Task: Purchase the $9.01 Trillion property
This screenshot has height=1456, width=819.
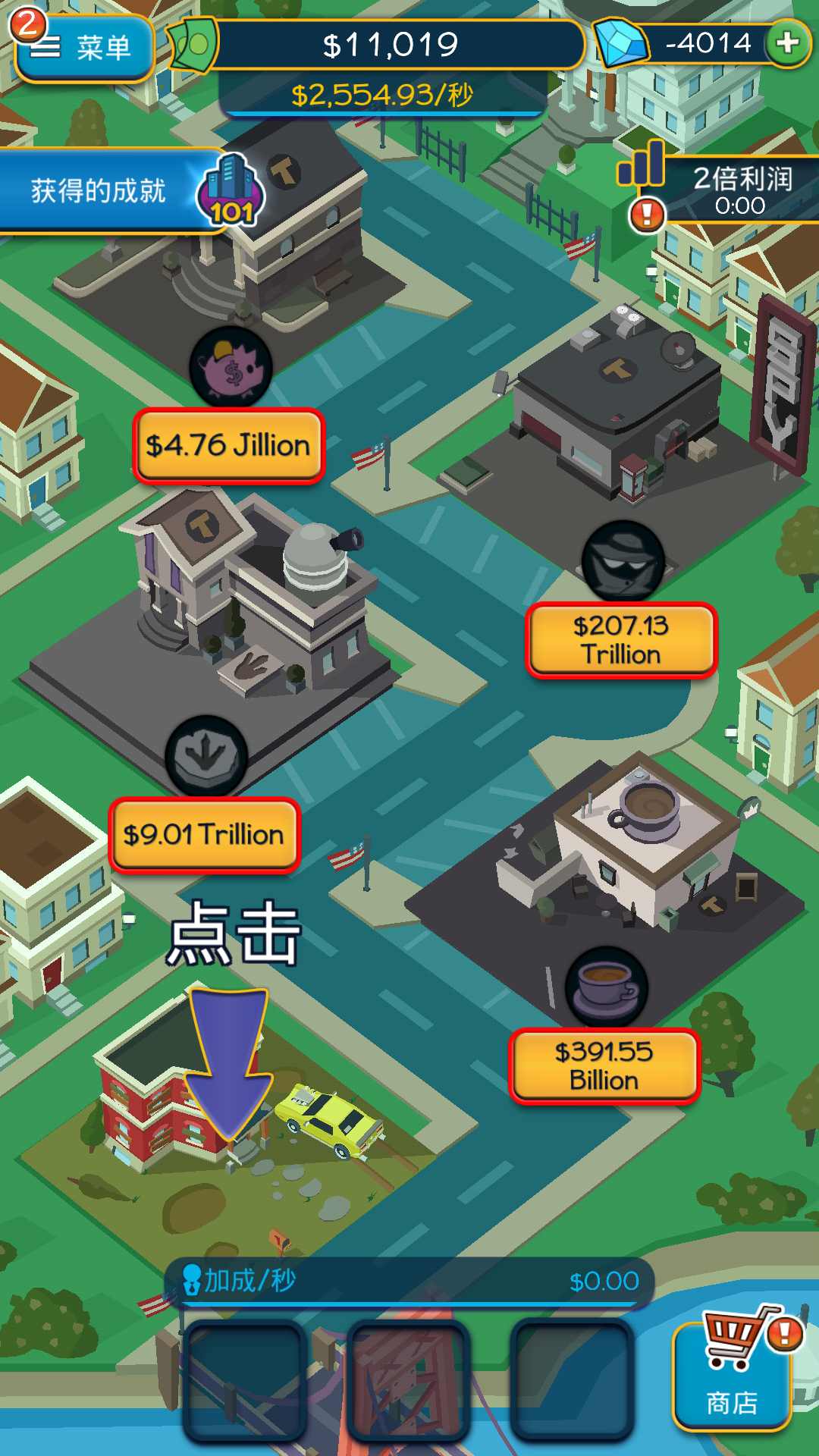Action: [204, 835]
